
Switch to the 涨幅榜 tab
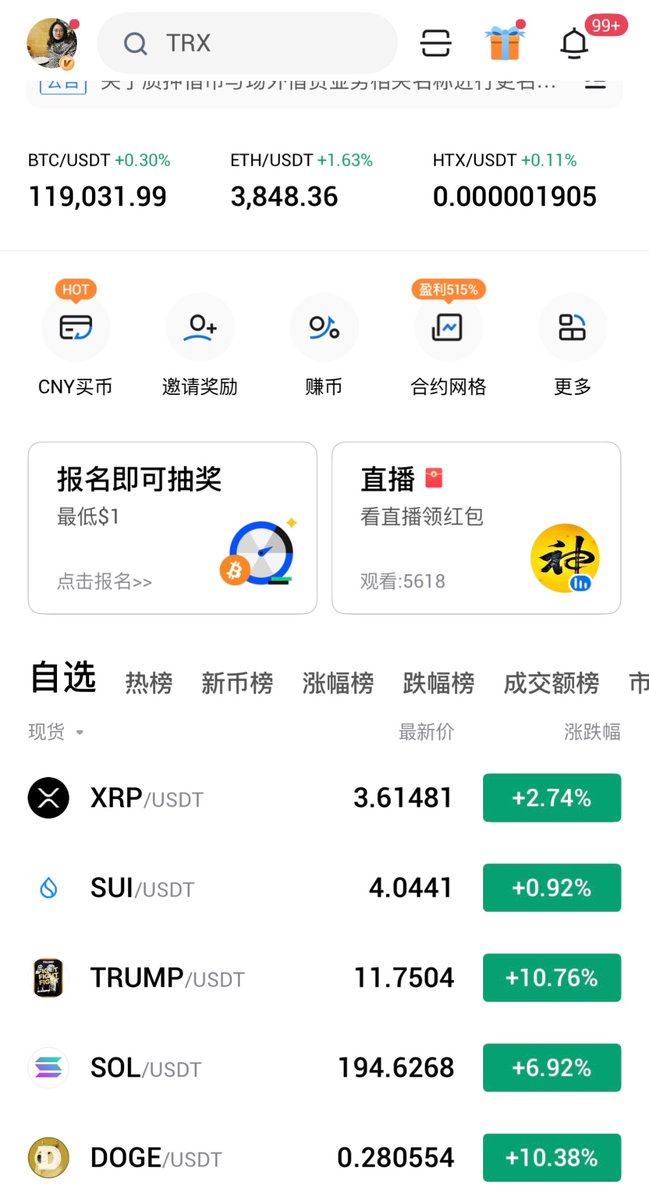point(338,683)
